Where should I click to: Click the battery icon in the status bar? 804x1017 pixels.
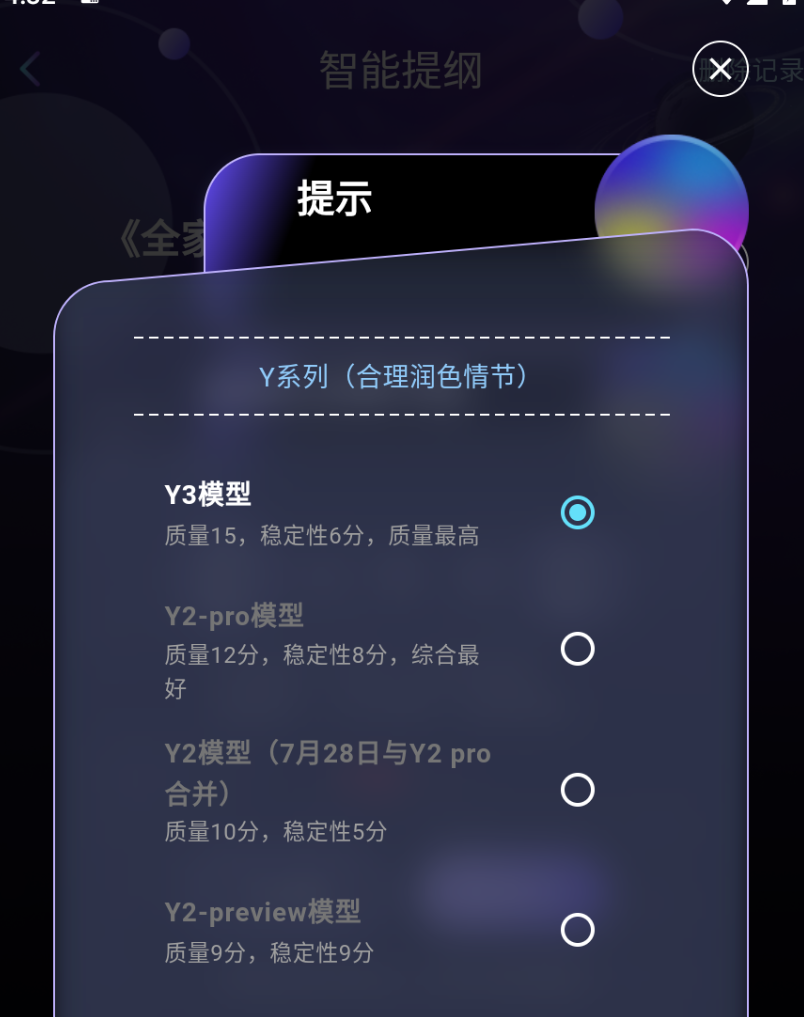tap(786, 6)
